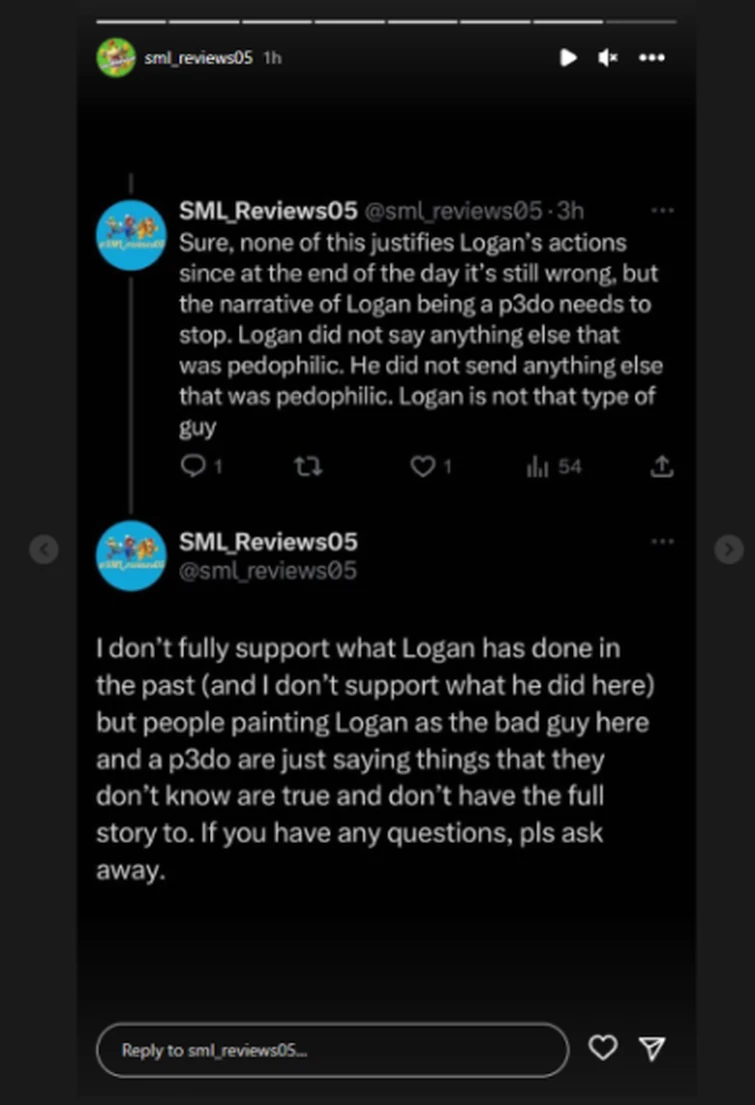Viewport: 755px width, 1105px height.
Task: Play the paused story
Action: [x=568, y=58]
